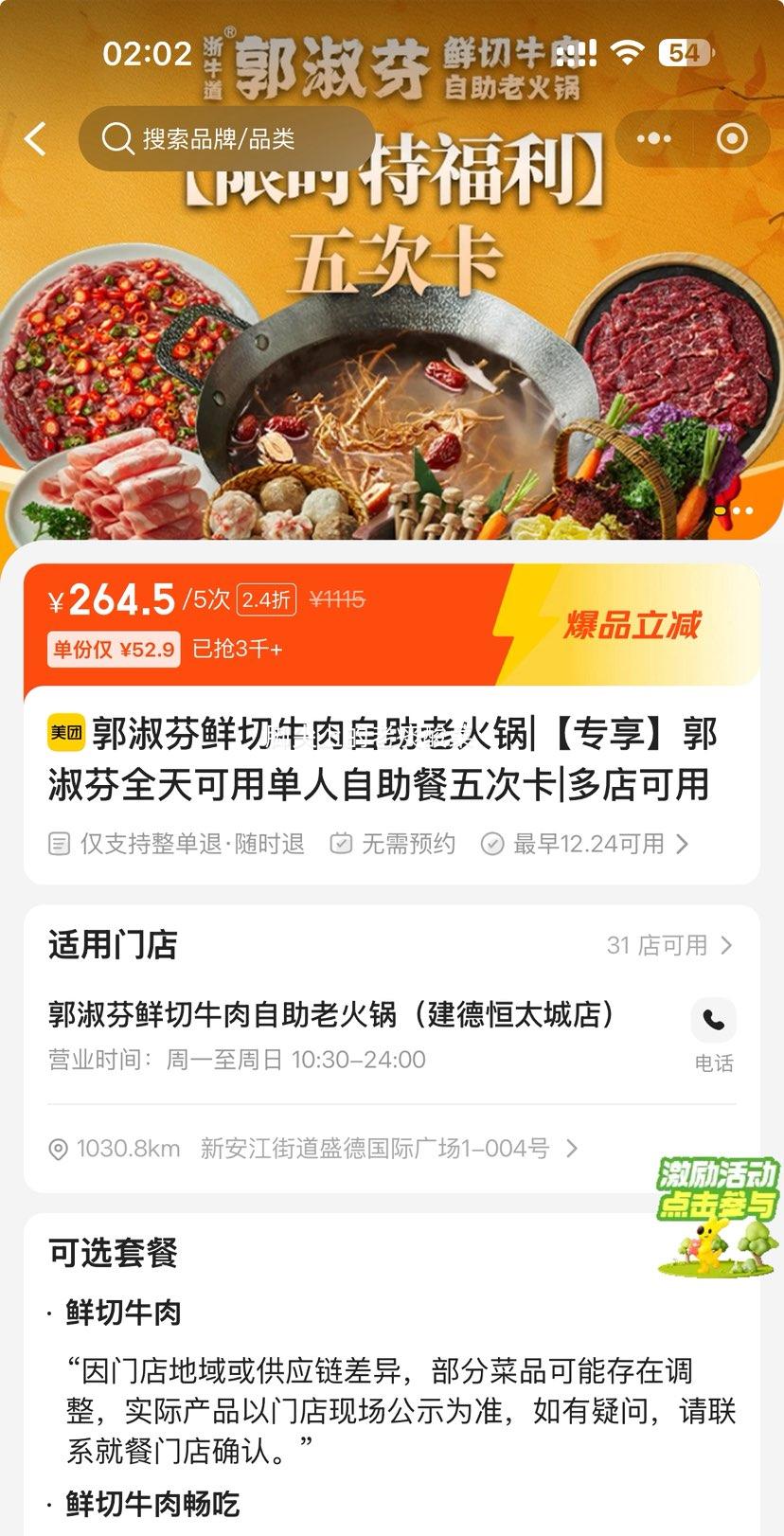Tap the document icon beside 仅支持整单退
Viewport: 784px width, 1536px height.
point(59,843)
